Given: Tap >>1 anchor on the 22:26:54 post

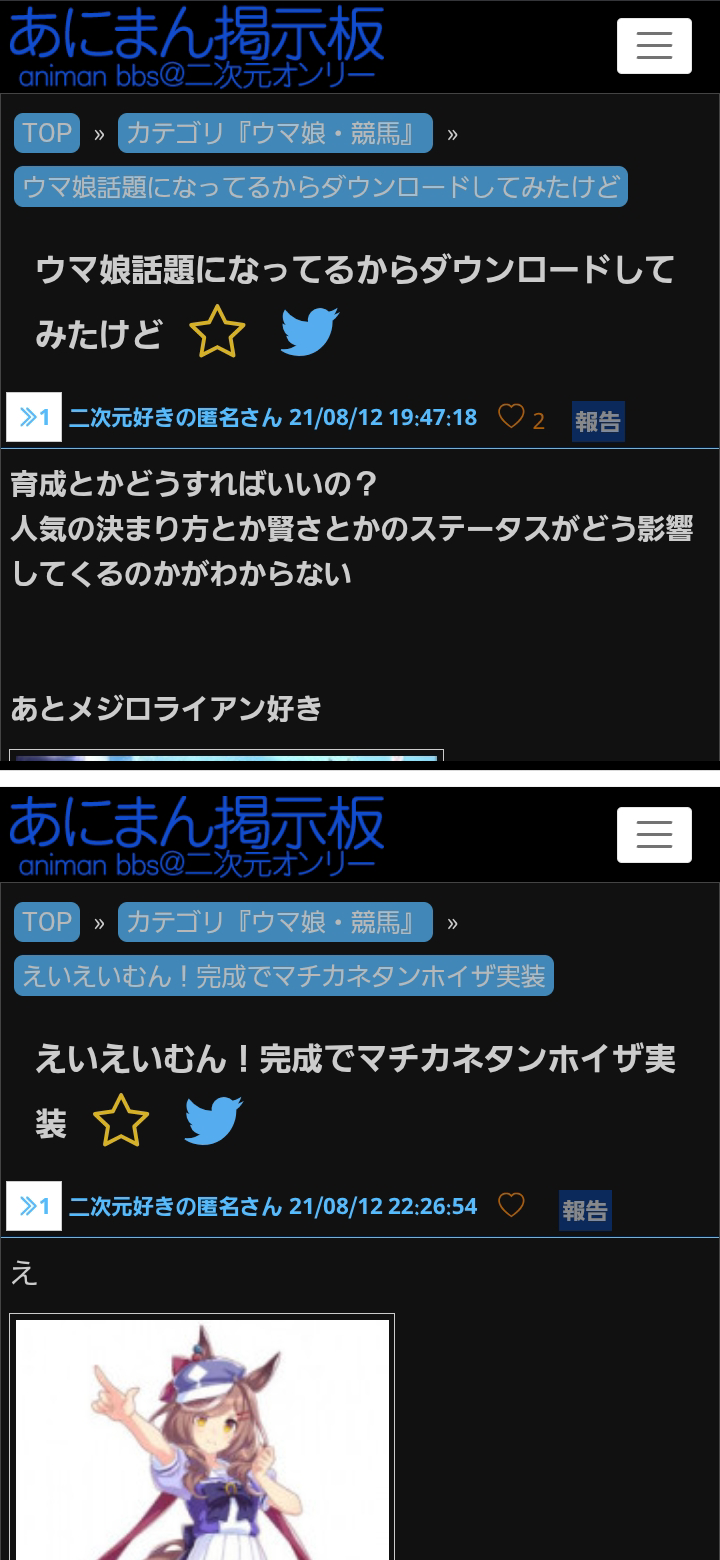Looking at the screenshot, I should click(34, 1206).
